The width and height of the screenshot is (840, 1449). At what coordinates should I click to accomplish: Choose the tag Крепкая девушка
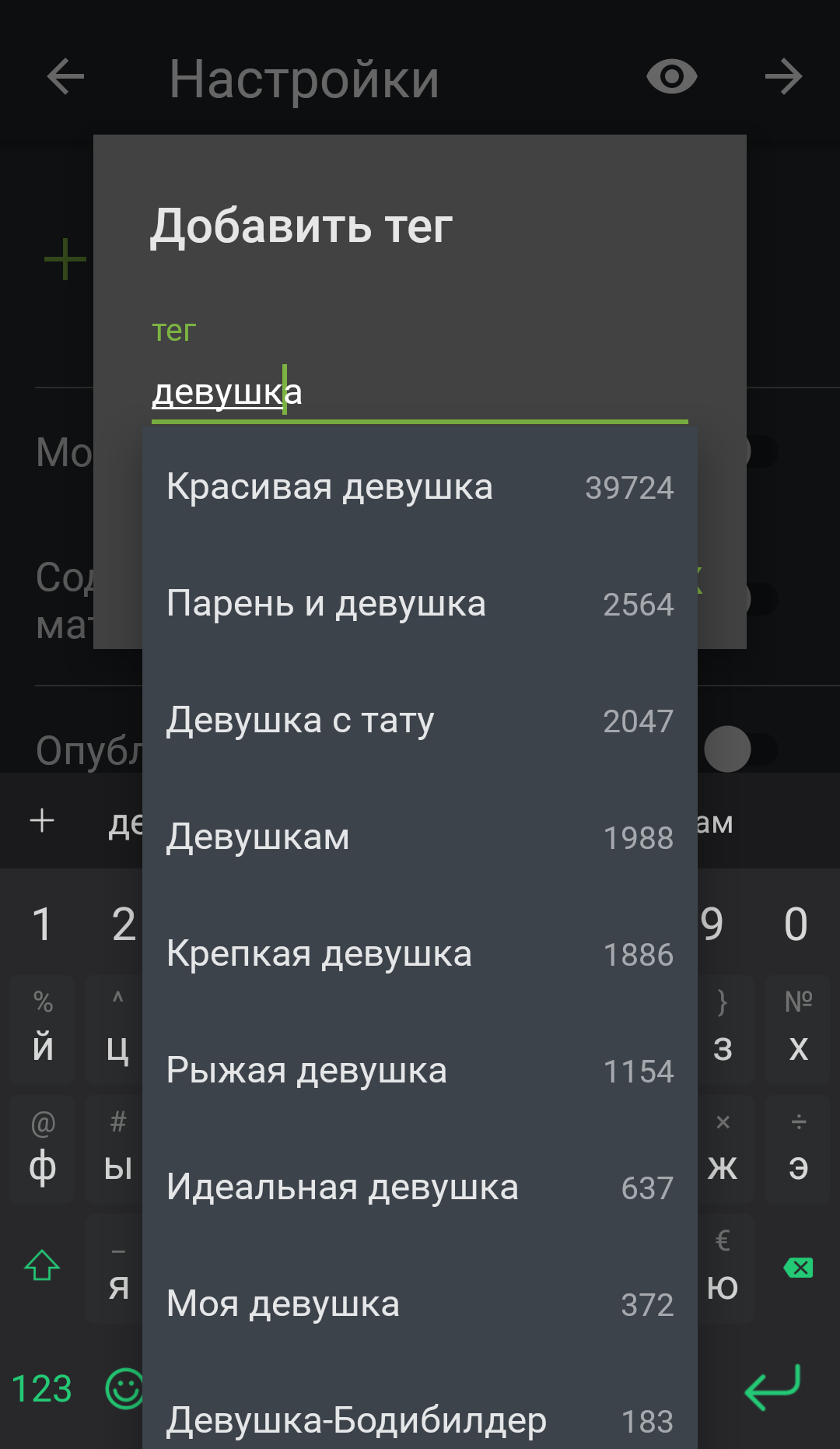(x=420, y=954)
